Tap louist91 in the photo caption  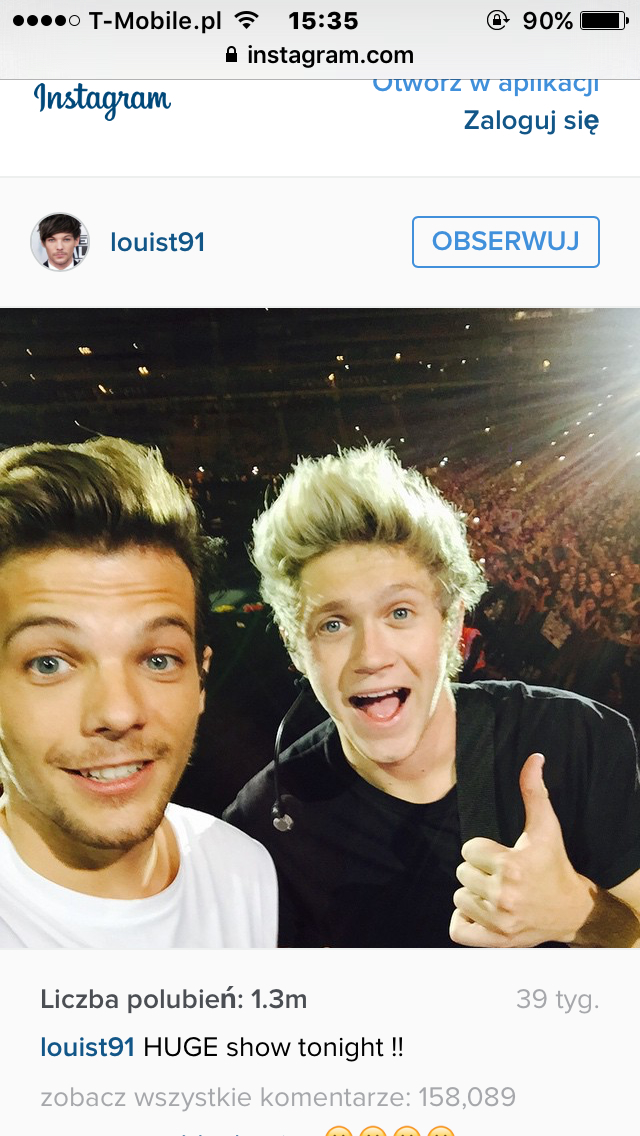[87, 1047]
